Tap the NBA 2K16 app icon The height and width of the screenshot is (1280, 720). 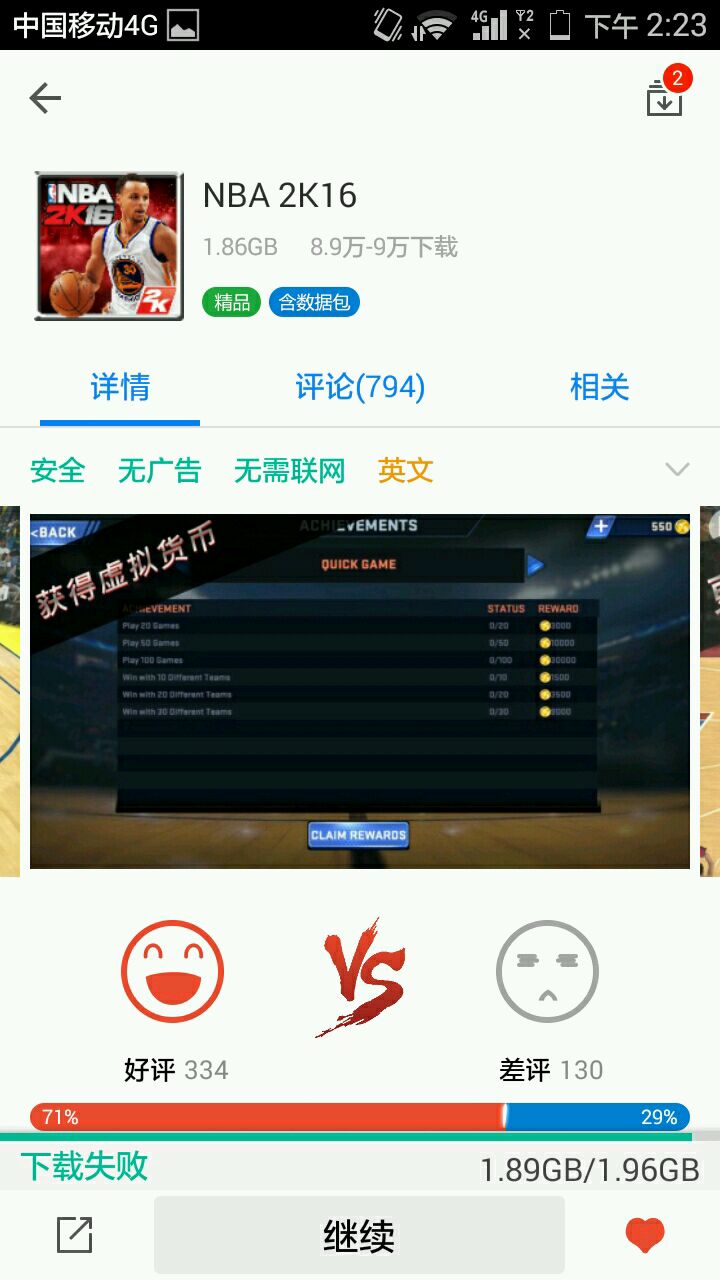tap(109, 246)
